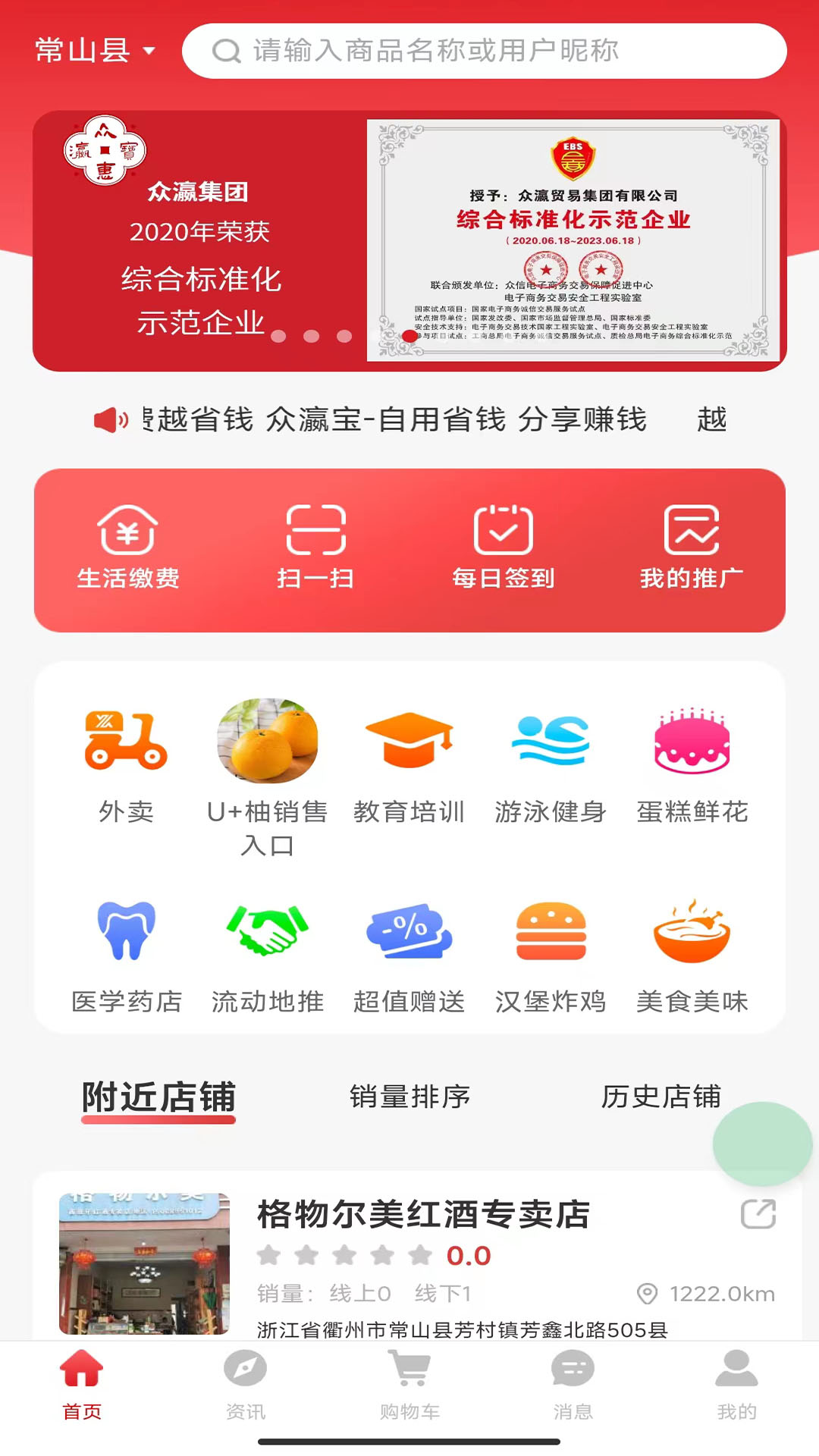Open the 外卖 takeout category
This screenshot has width=819, height=1456.
[x=127, y=765]
